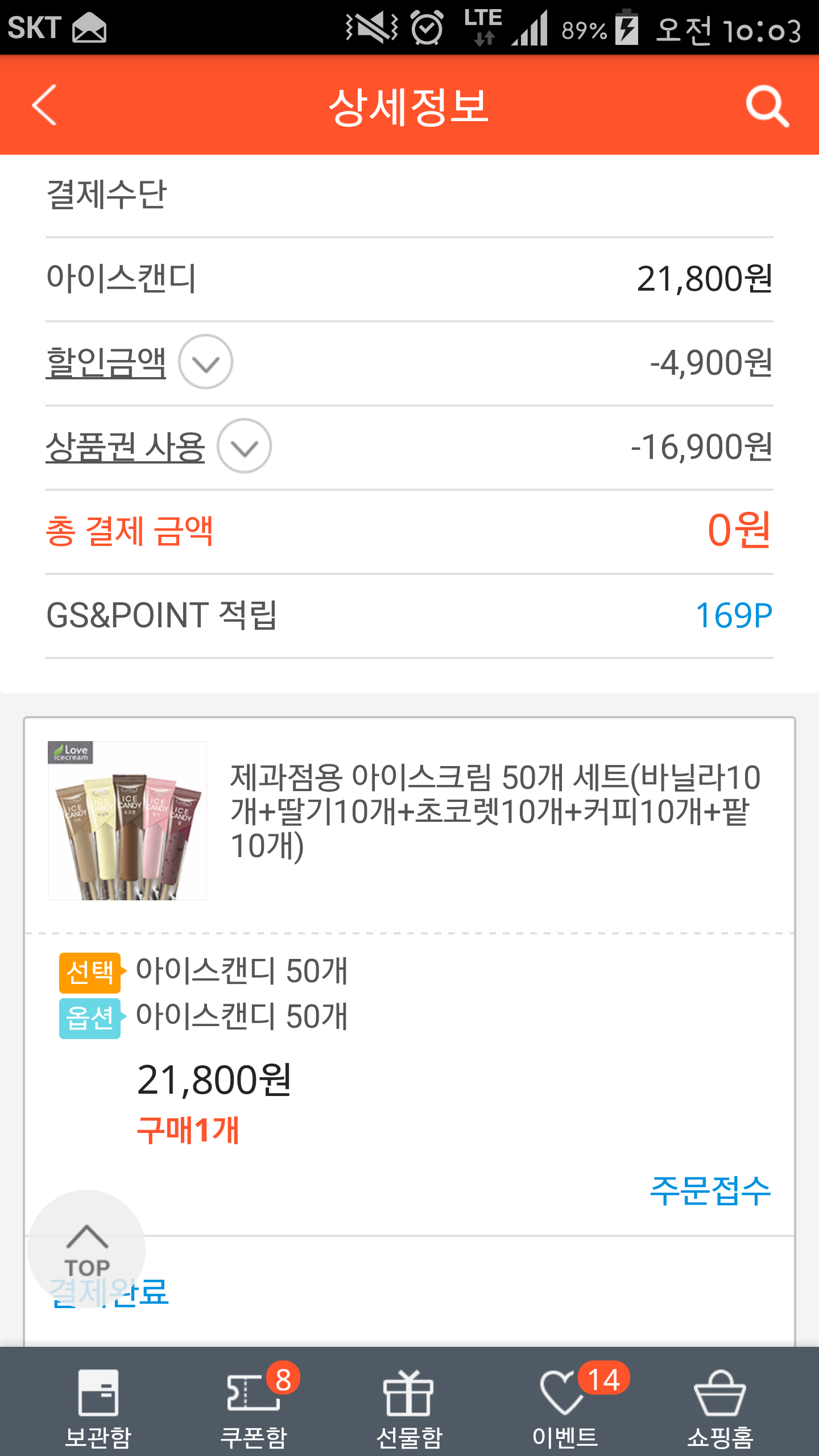Expand 할인금액 discount details

pos(205,362)
